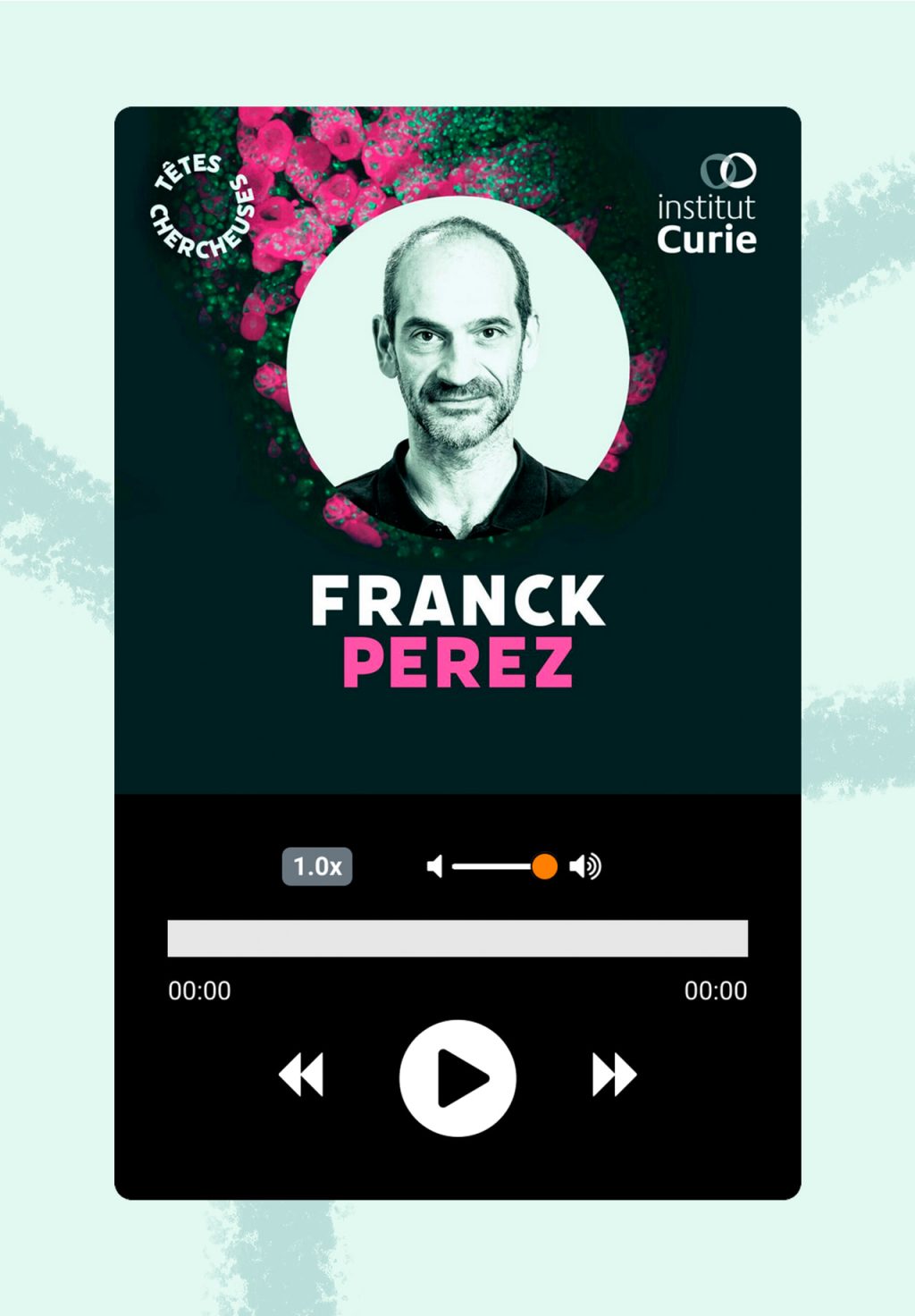The width and height of the screenshot is (915, 1316).
Task: Click the orange volume knob
Action: (543, 865)
